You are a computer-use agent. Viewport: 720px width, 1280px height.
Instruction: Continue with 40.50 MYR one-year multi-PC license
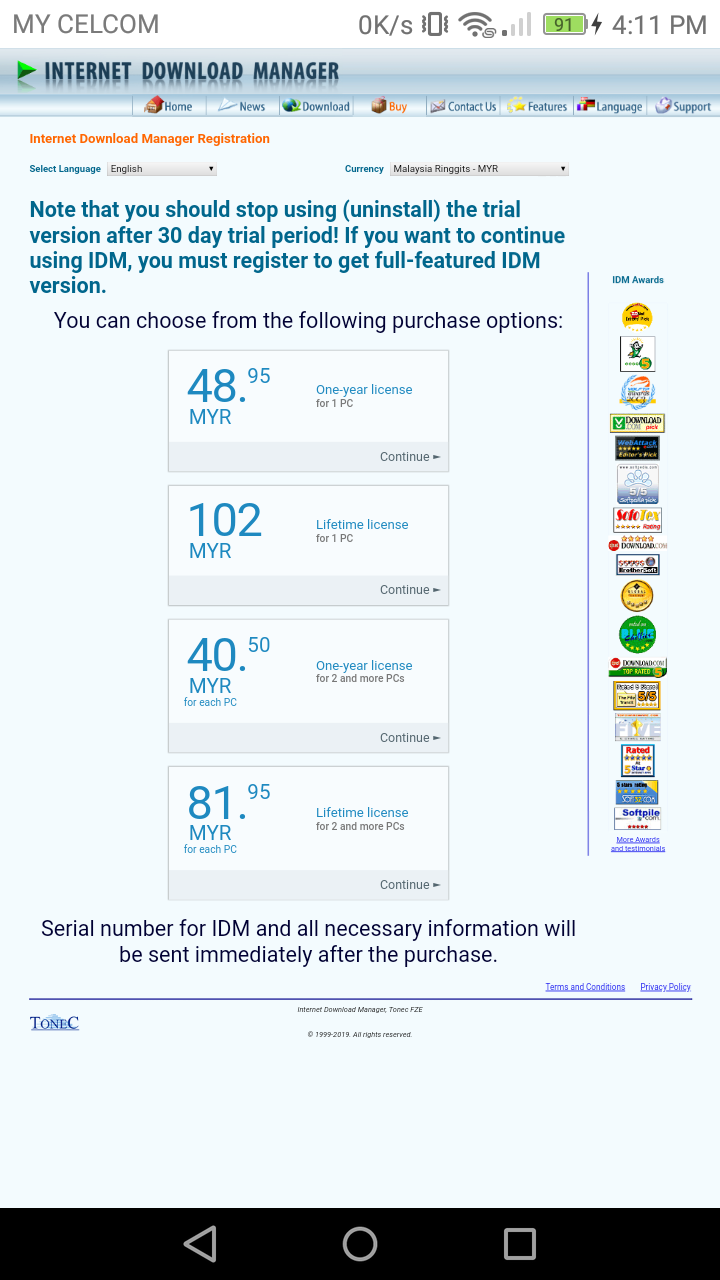tap(410, 738)
